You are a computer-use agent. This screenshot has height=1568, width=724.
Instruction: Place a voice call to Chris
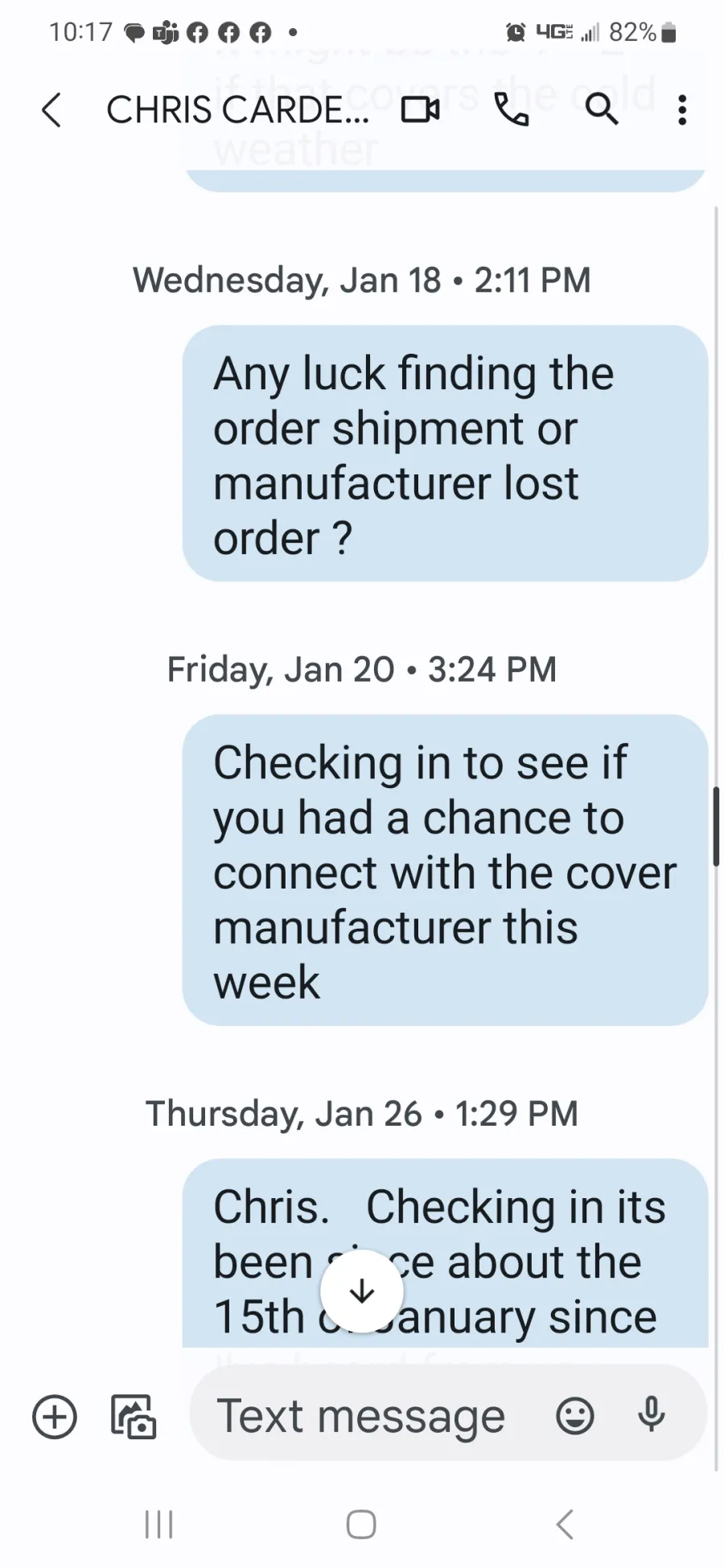click(511, 110)
